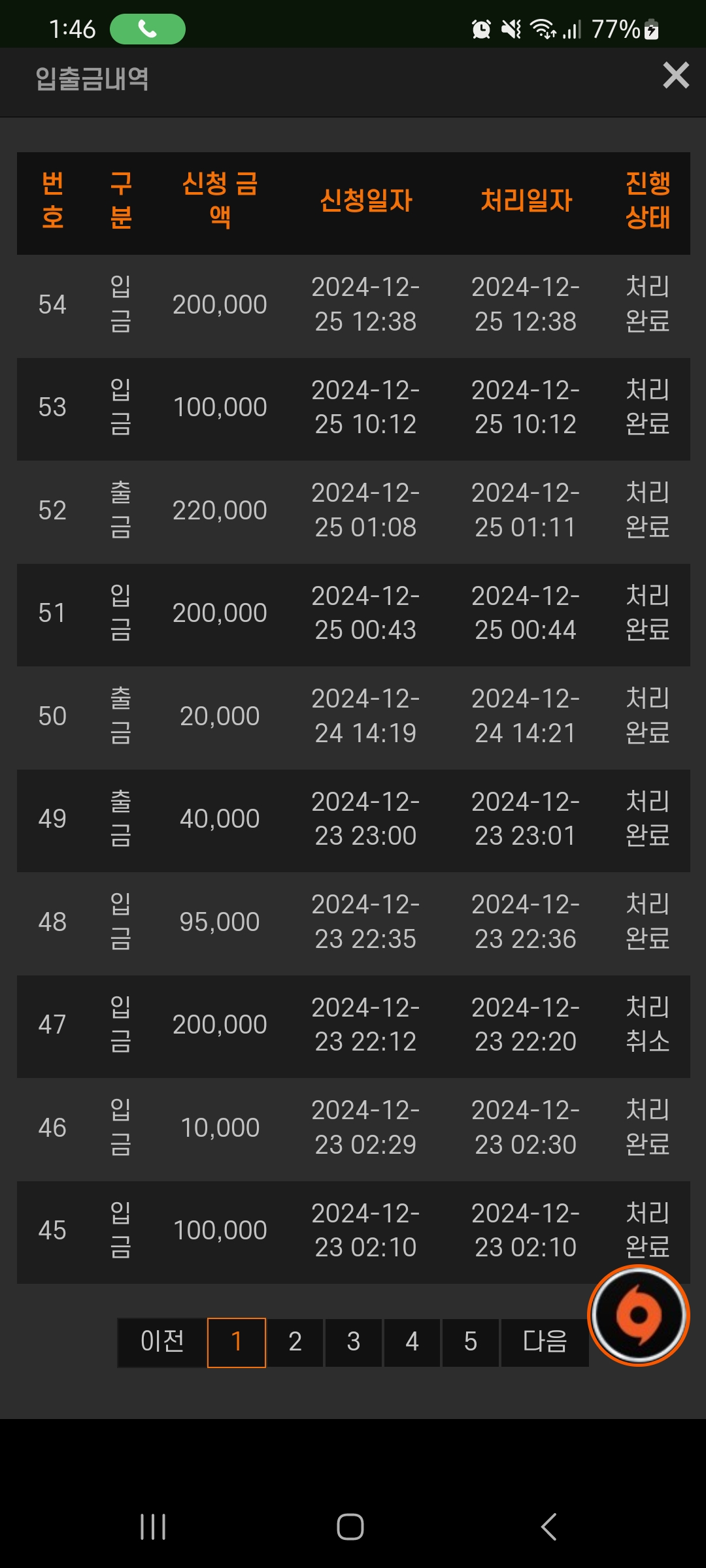The image size is (706, 1568).
Task: Open page 2 of the history
Action: point(295,1343)
